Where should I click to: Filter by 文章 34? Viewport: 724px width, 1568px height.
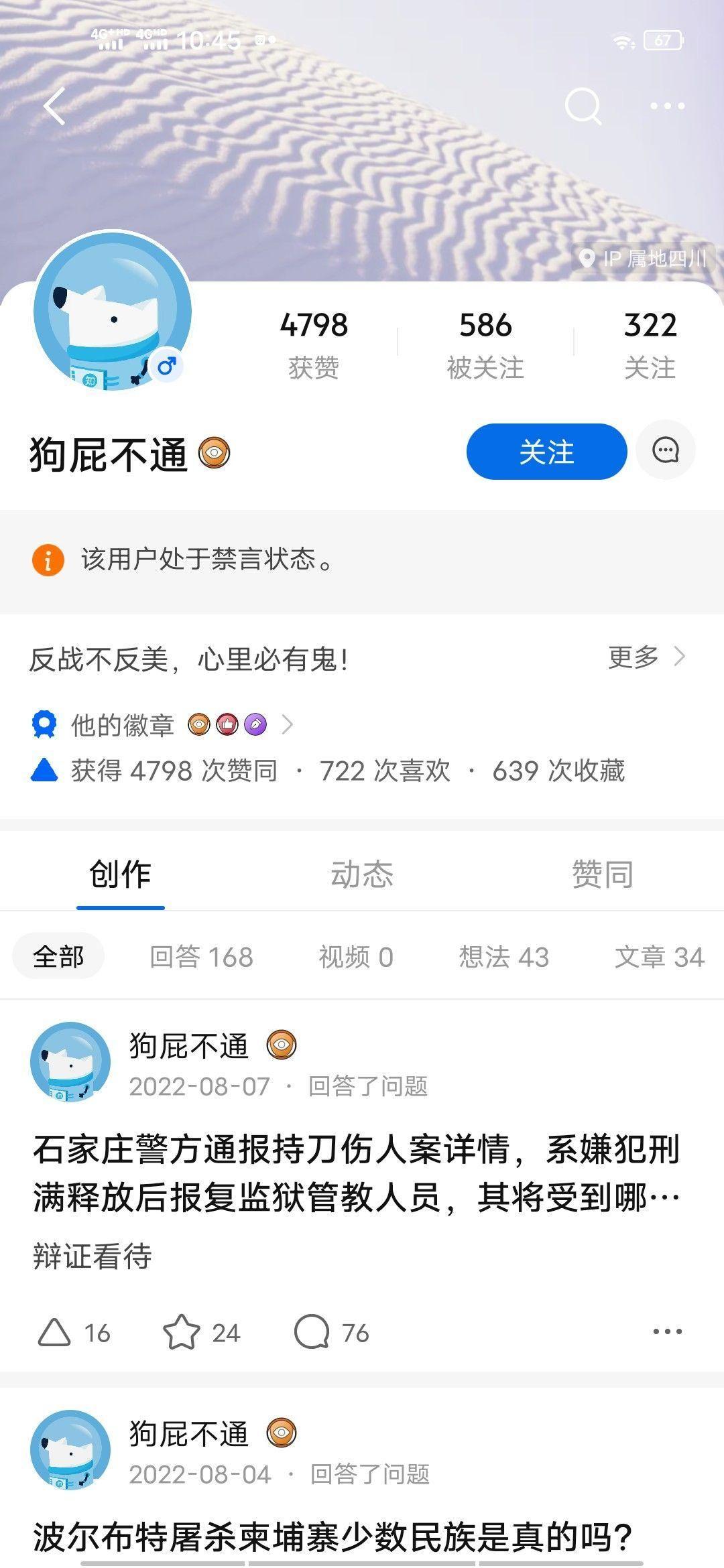659,957
